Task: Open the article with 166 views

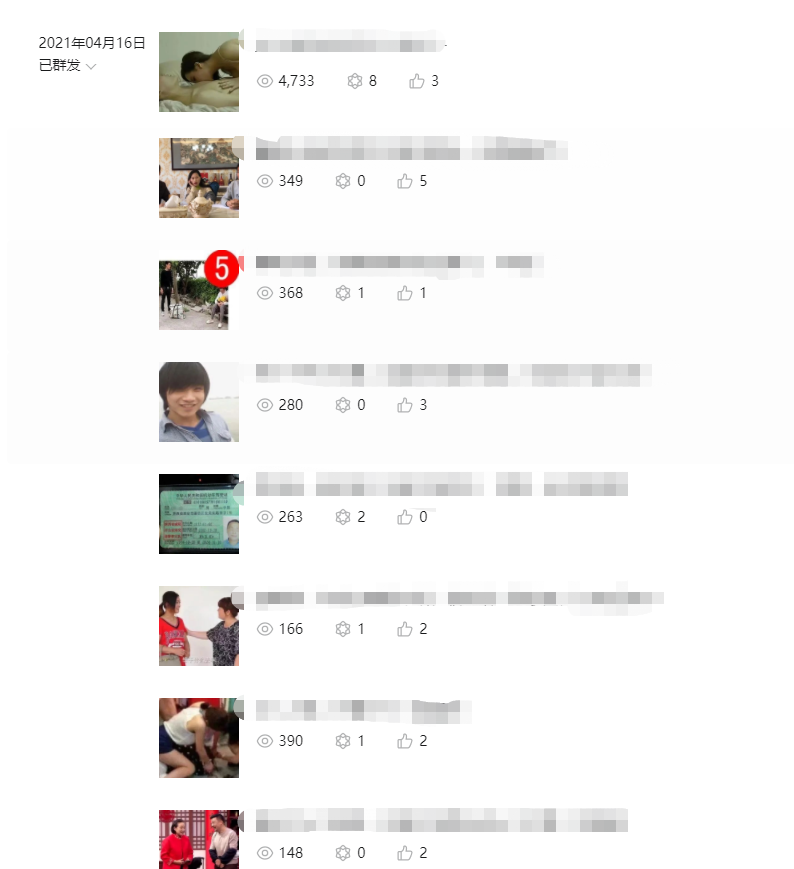Action: (x=458, y=599)
